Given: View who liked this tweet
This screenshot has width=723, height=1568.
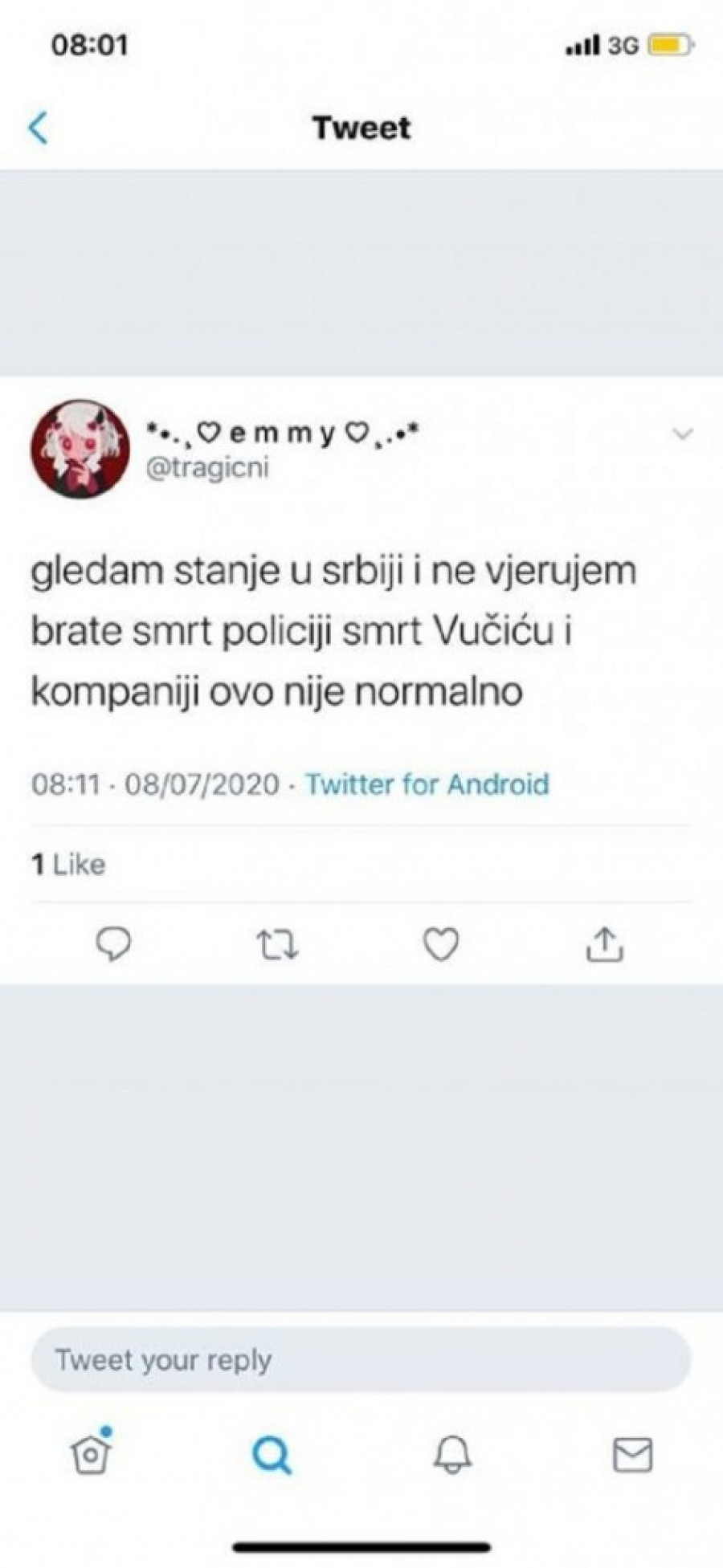Looking at the screenshot, I should [x=69, y=865].
